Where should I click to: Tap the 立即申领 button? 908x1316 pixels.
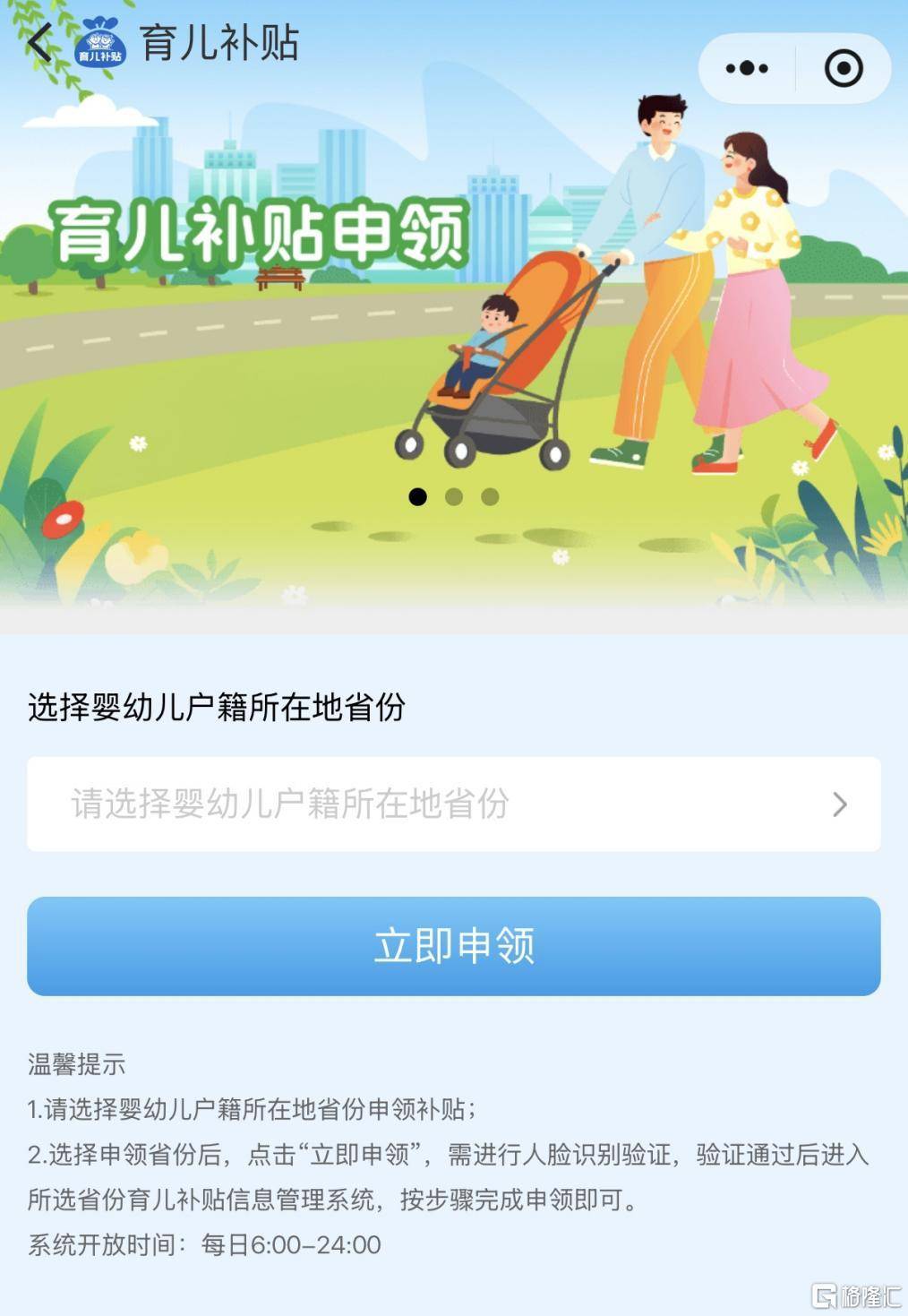pyautogui.click(x=453, y=946)
